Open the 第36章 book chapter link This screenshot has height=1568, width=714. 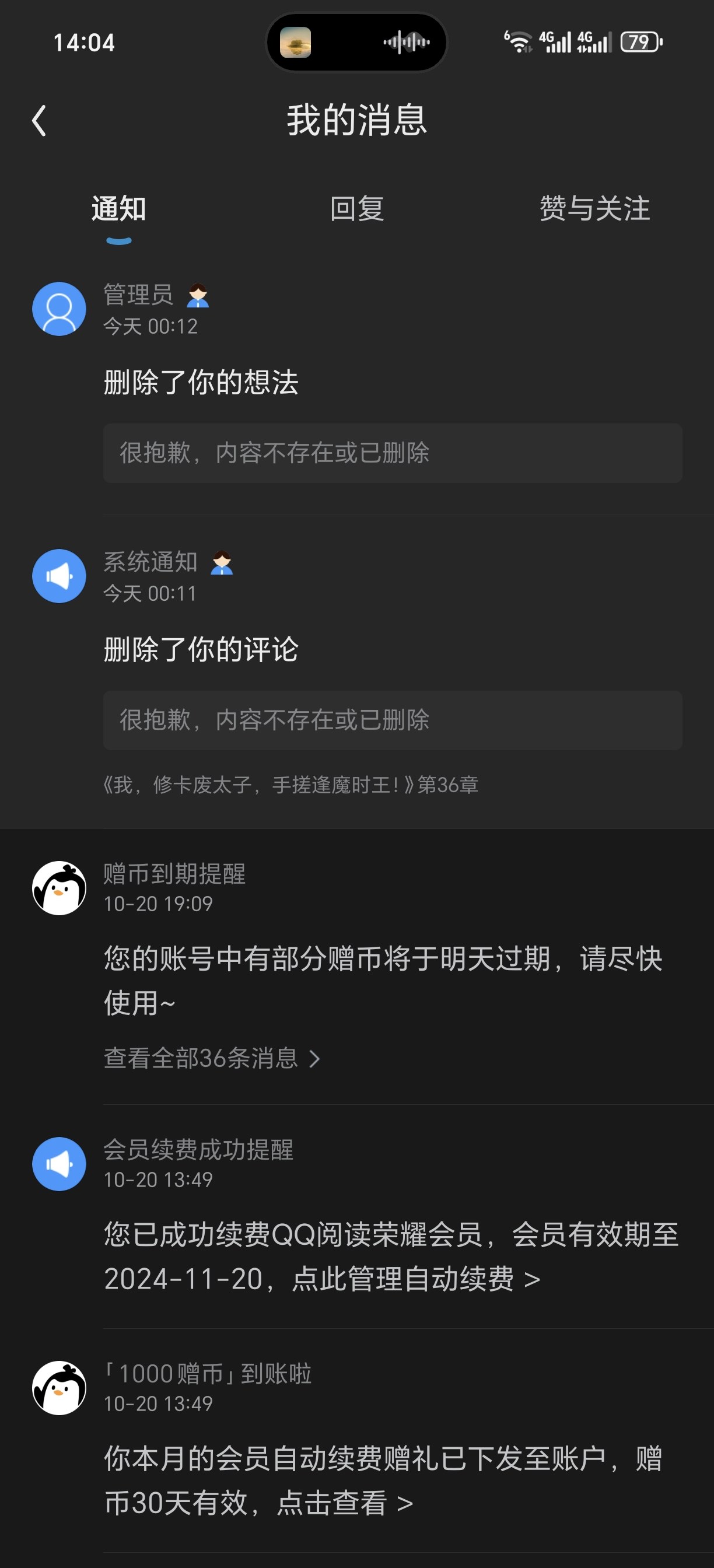coord(291,785)
